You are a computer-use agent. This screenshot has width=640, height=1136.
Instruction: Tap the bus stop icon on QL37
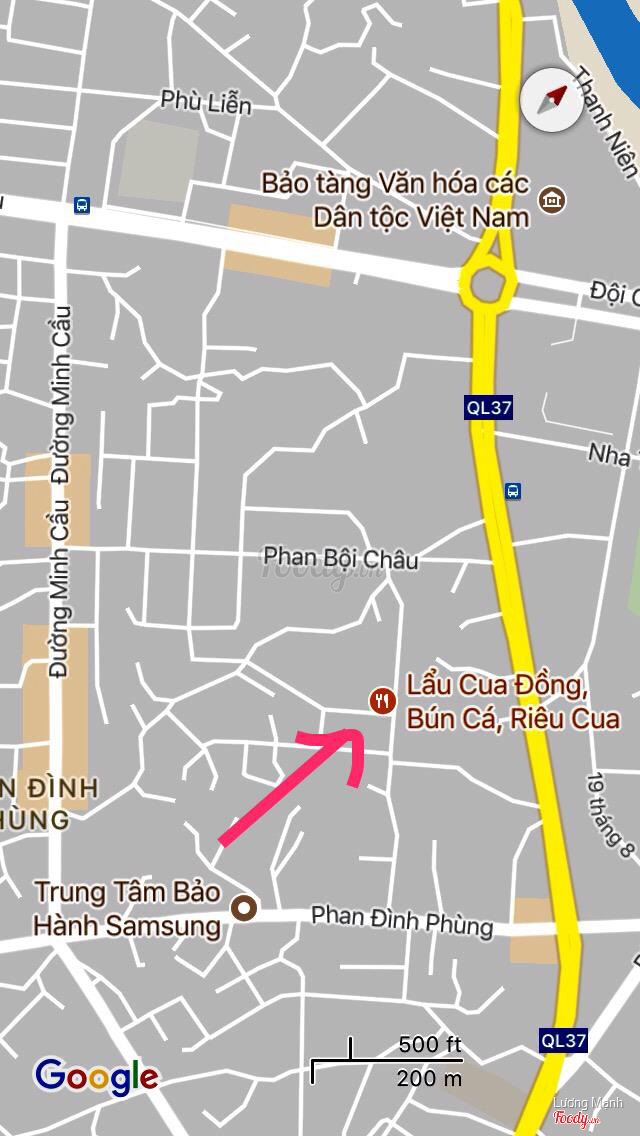click(512, 491)
